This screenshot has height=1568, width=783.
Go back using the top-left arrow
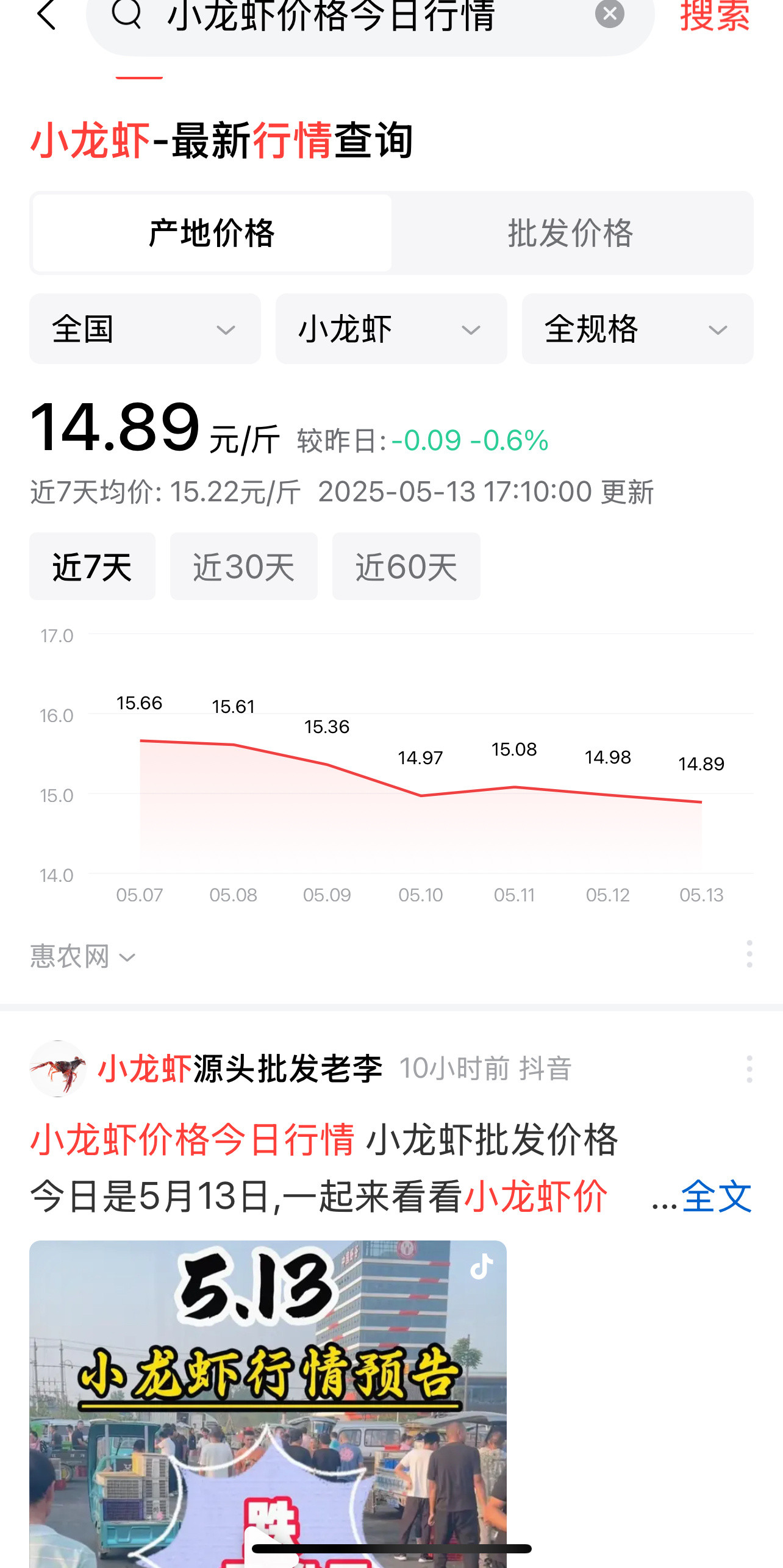pyautogui.click(x=46, y=15)
